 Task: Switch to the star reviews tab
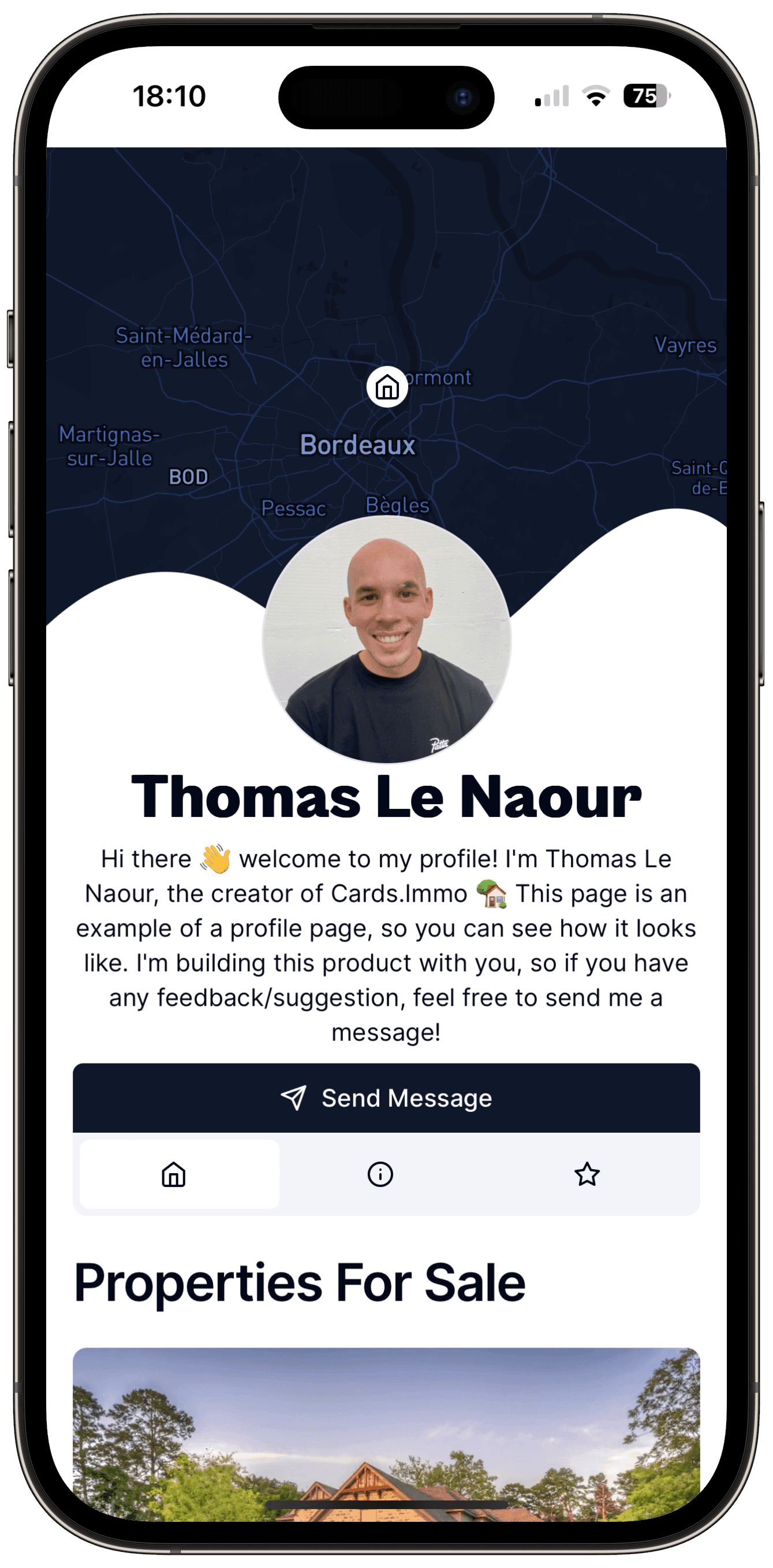coord(587,1174)
